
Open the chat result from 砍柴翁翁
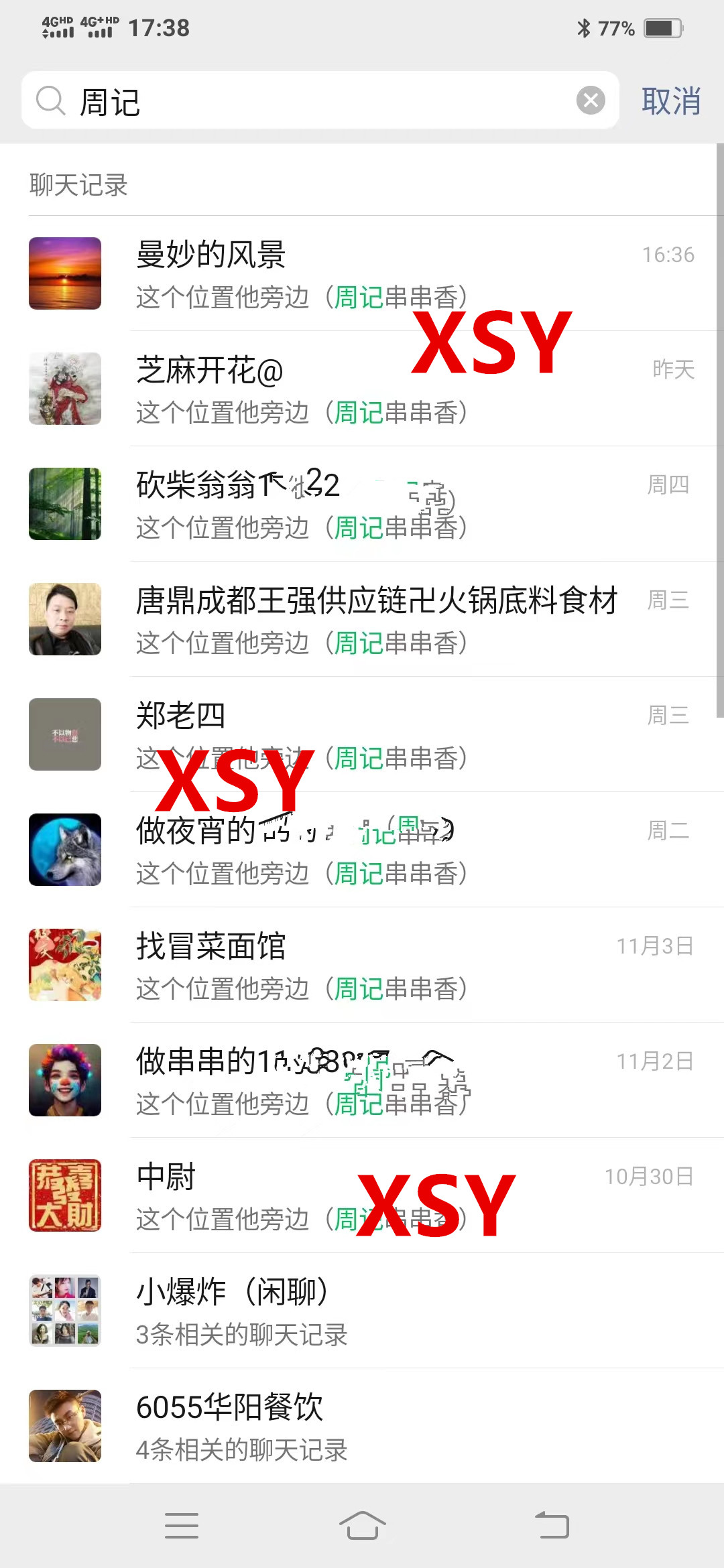point(362,504)
